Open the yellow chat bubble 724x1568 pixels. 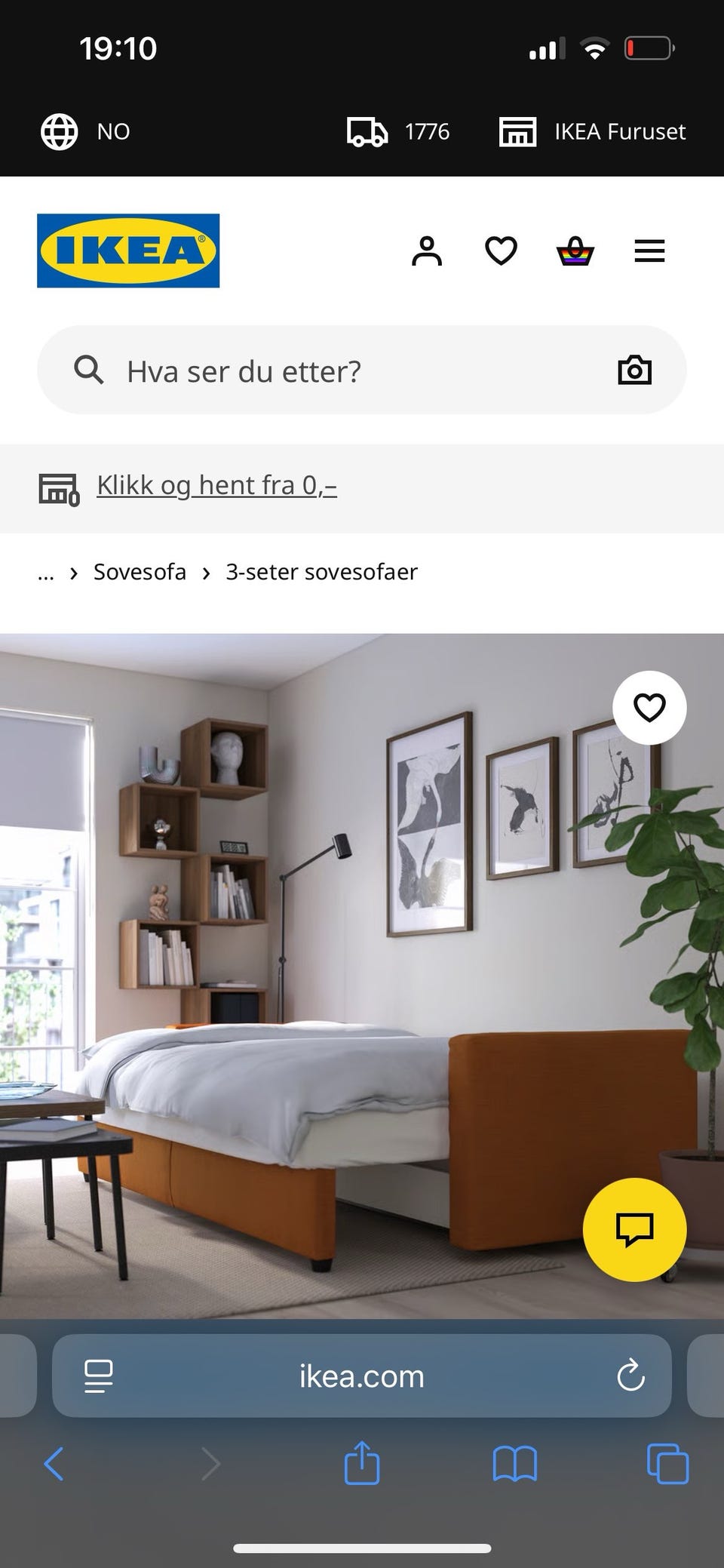tap(634, 1230)
